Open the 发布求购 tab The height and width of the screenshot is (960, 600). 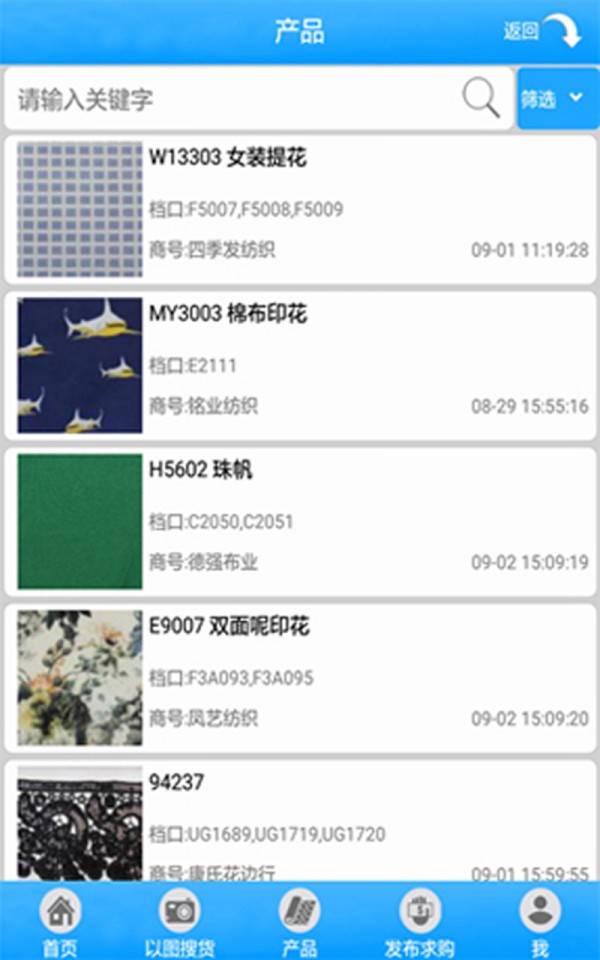coord(419,921)
